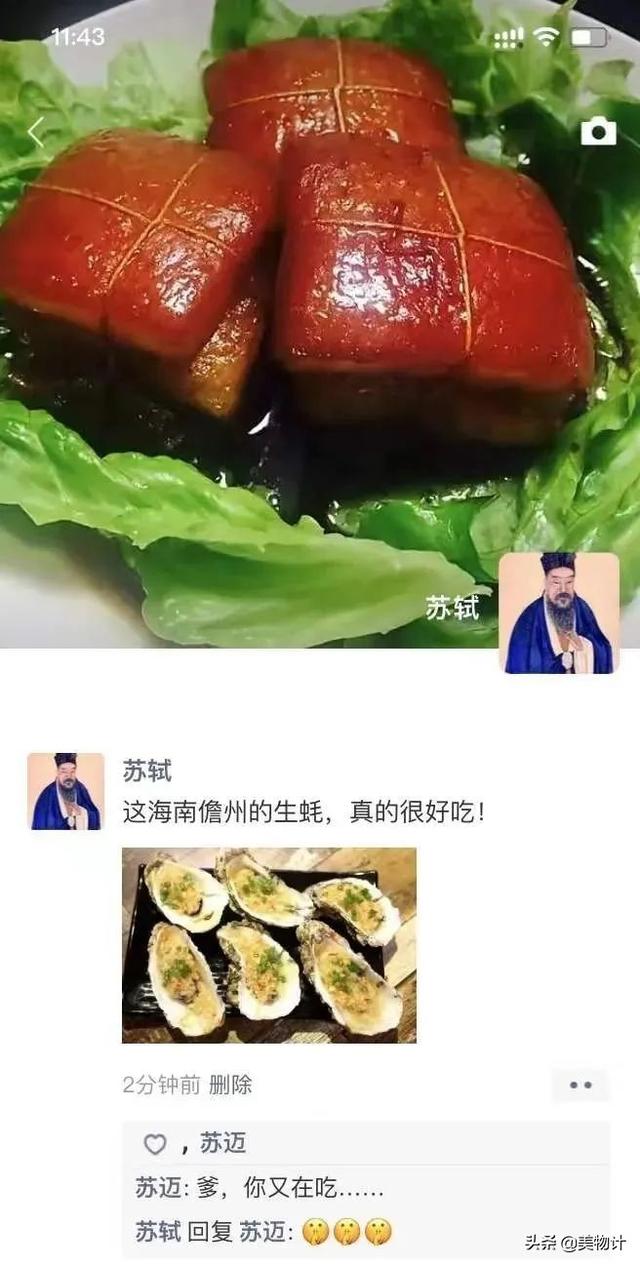Screen dimensions: 640x1265
Task: Open the 苏轼 name link above the post
Action: [x=147, y=771]
